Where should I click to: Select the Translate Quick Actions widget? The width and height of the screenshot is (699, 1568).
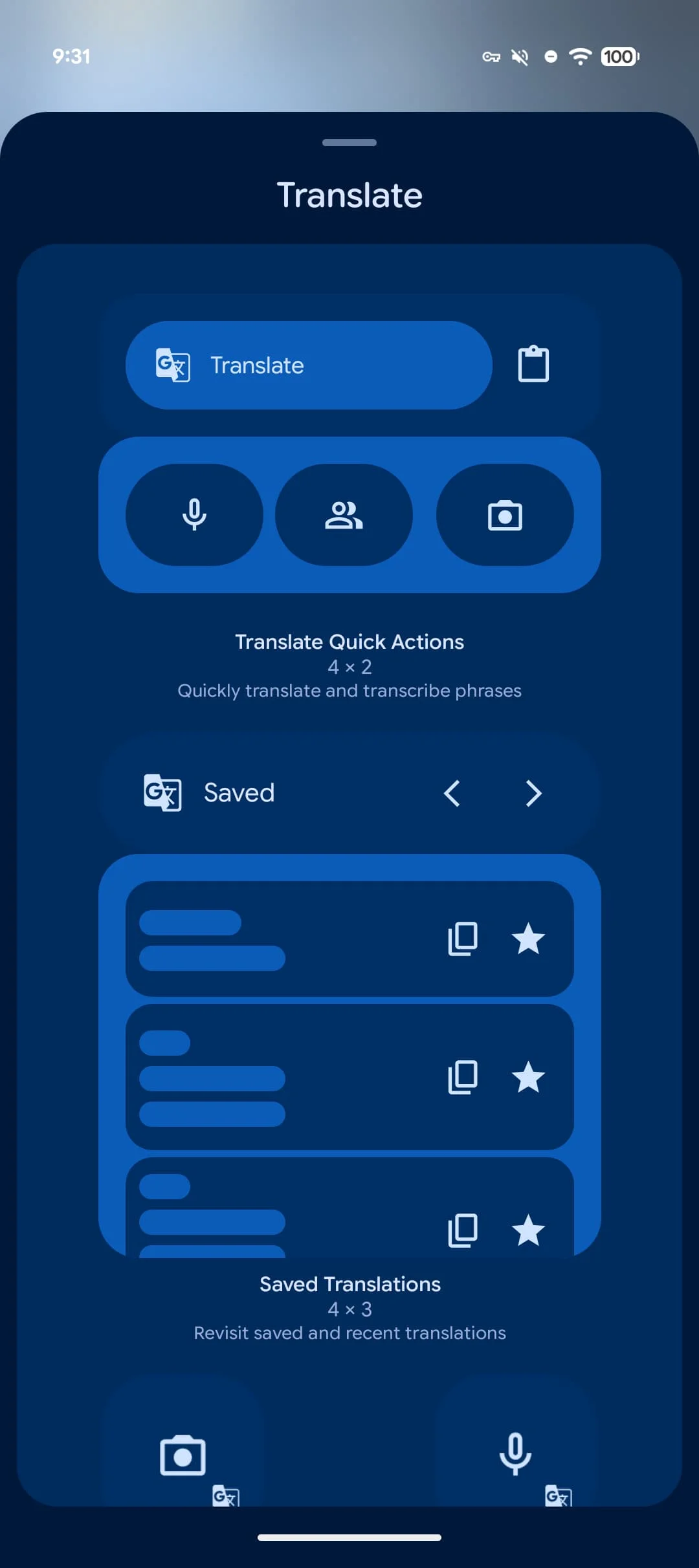click(349, 444)
